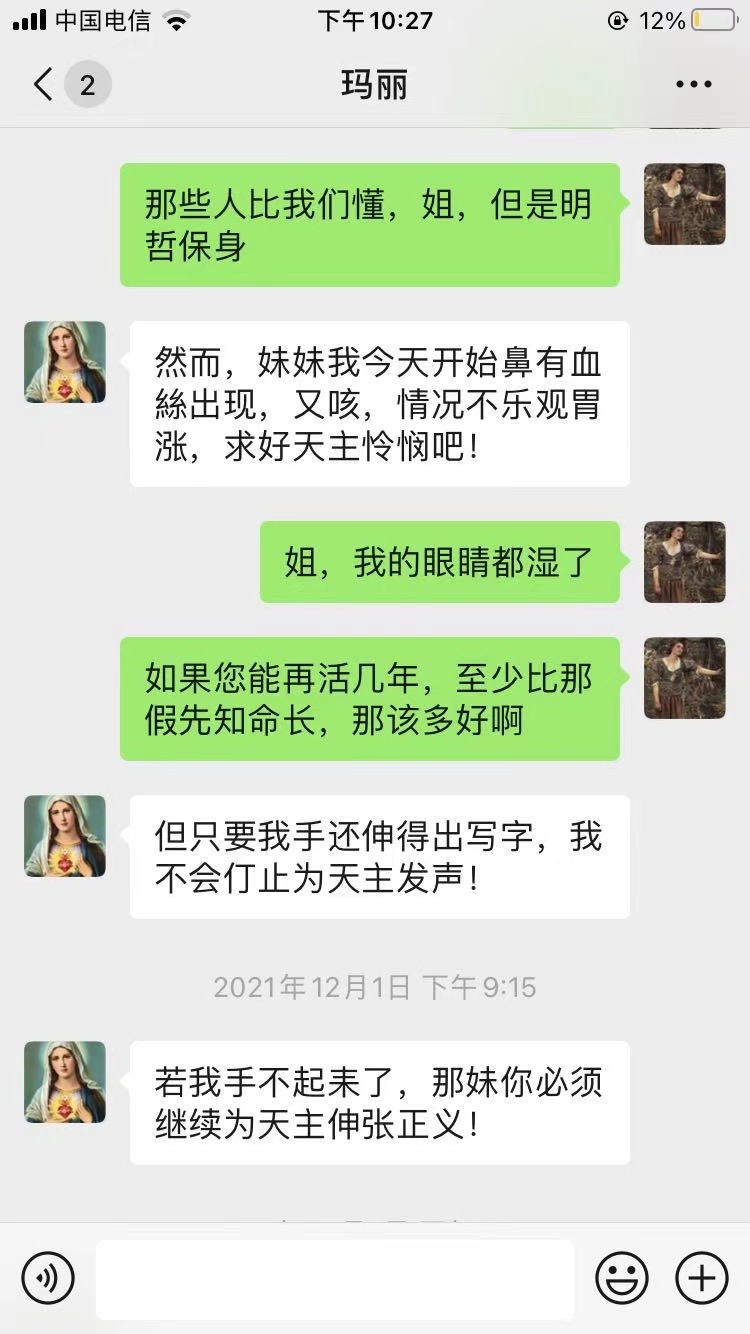Open my avatar beside 那些人比我们懂 message
Image resolution: width=750 pixels, height=1334 pixels.
tap(684, 204)
